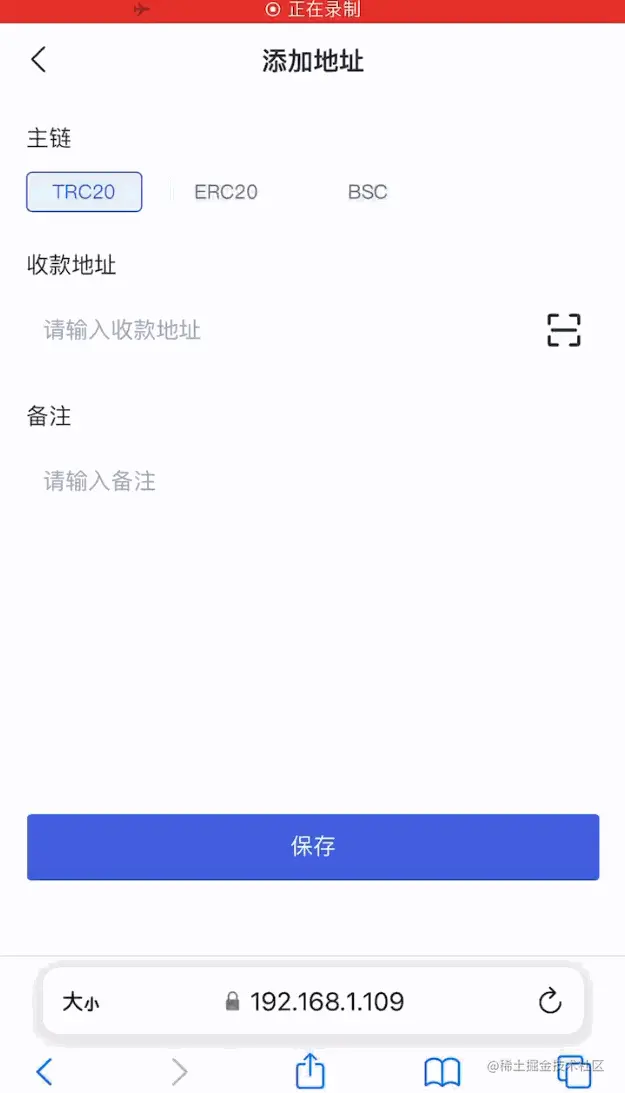
Task: Select the TRC20 chain option
Action: pos(84,192)
